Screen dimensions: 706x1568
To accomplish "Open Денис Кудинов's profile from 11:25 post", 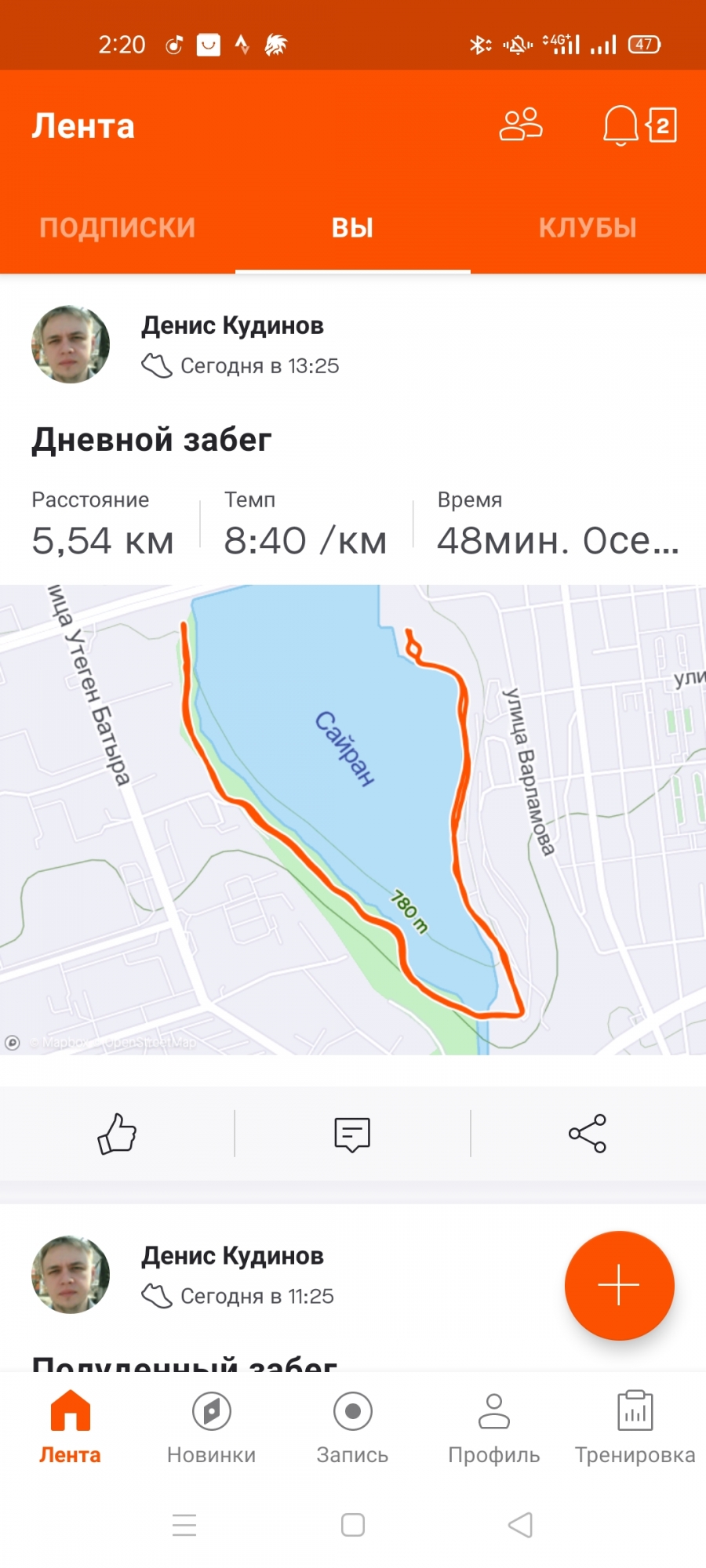I will (x=232, y=1255).
